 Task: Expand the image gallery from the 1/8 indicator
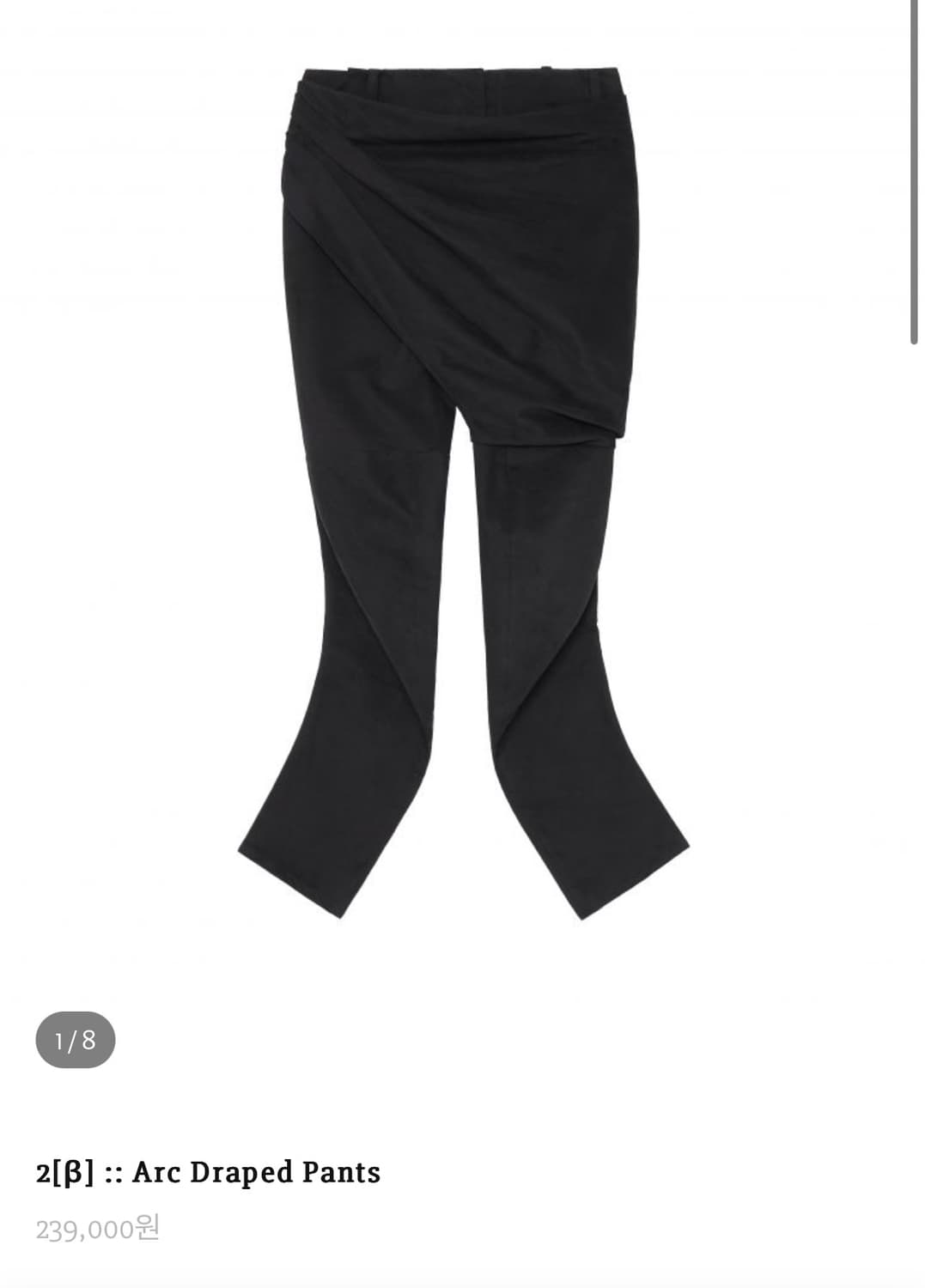click(76, 1041)
